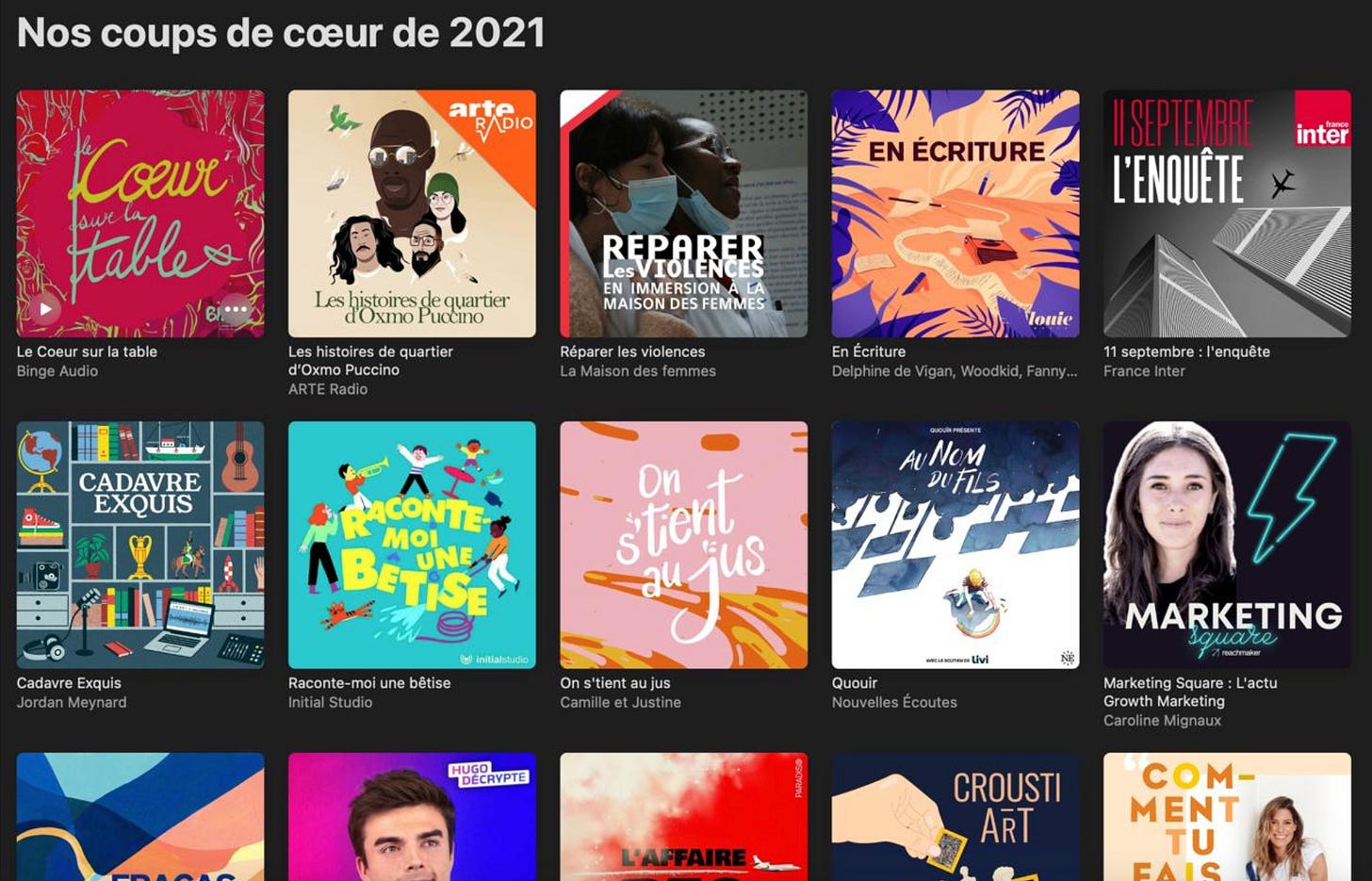Play Le Coeur sur la table podcast
Screen dimensions: 1372x881
coord(44,309)
